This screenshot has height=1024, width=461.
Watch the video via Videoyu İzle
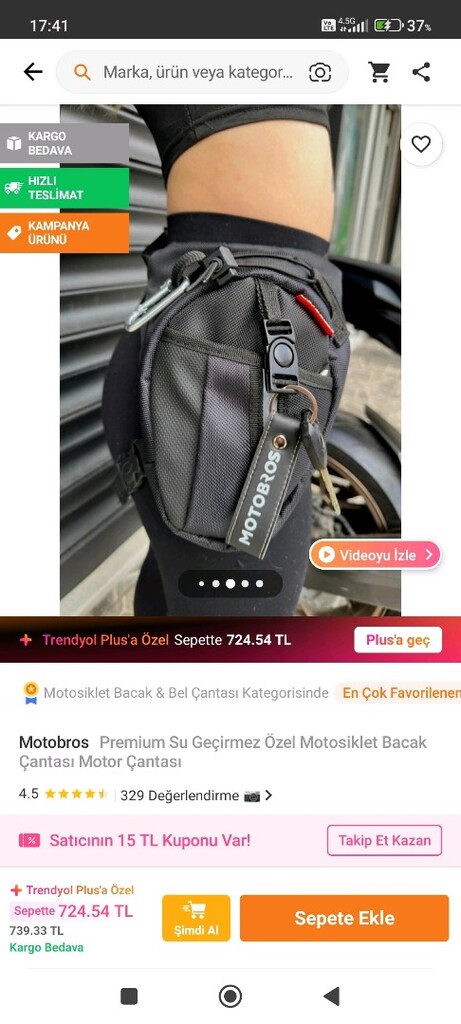[375, 555]
